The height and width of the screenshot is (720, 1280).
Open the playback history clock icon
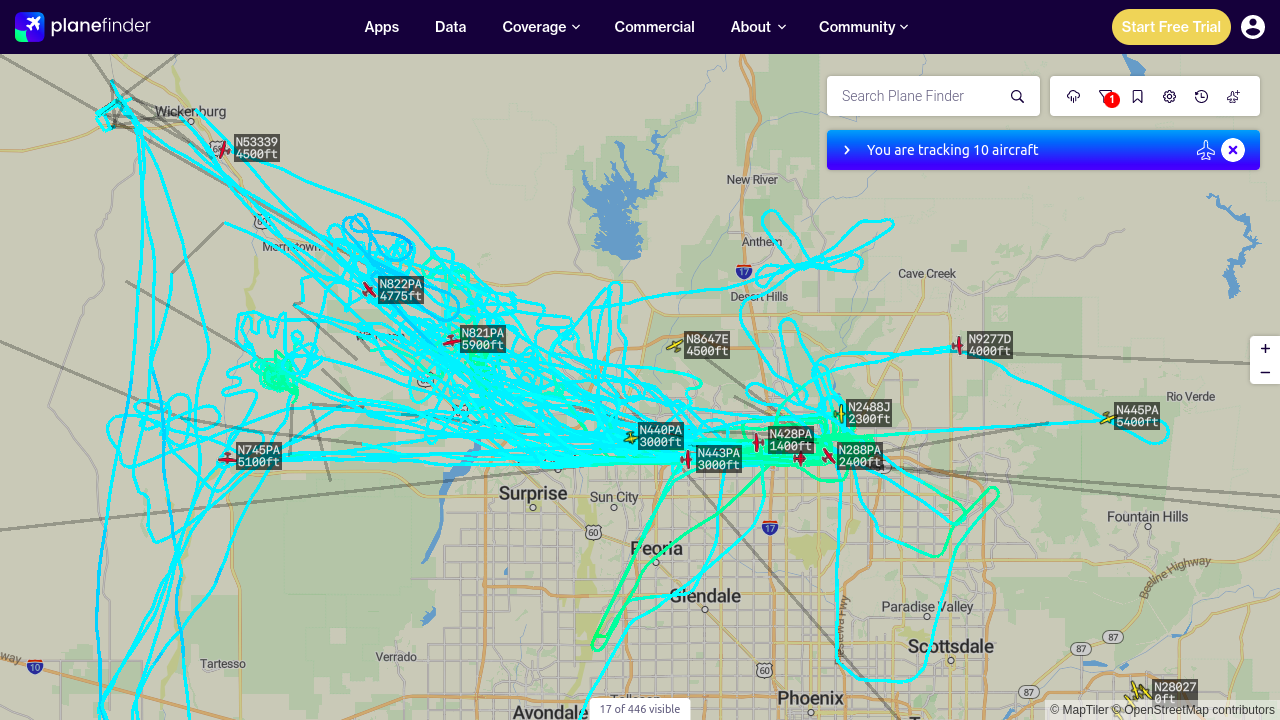tap(1202, 96)
